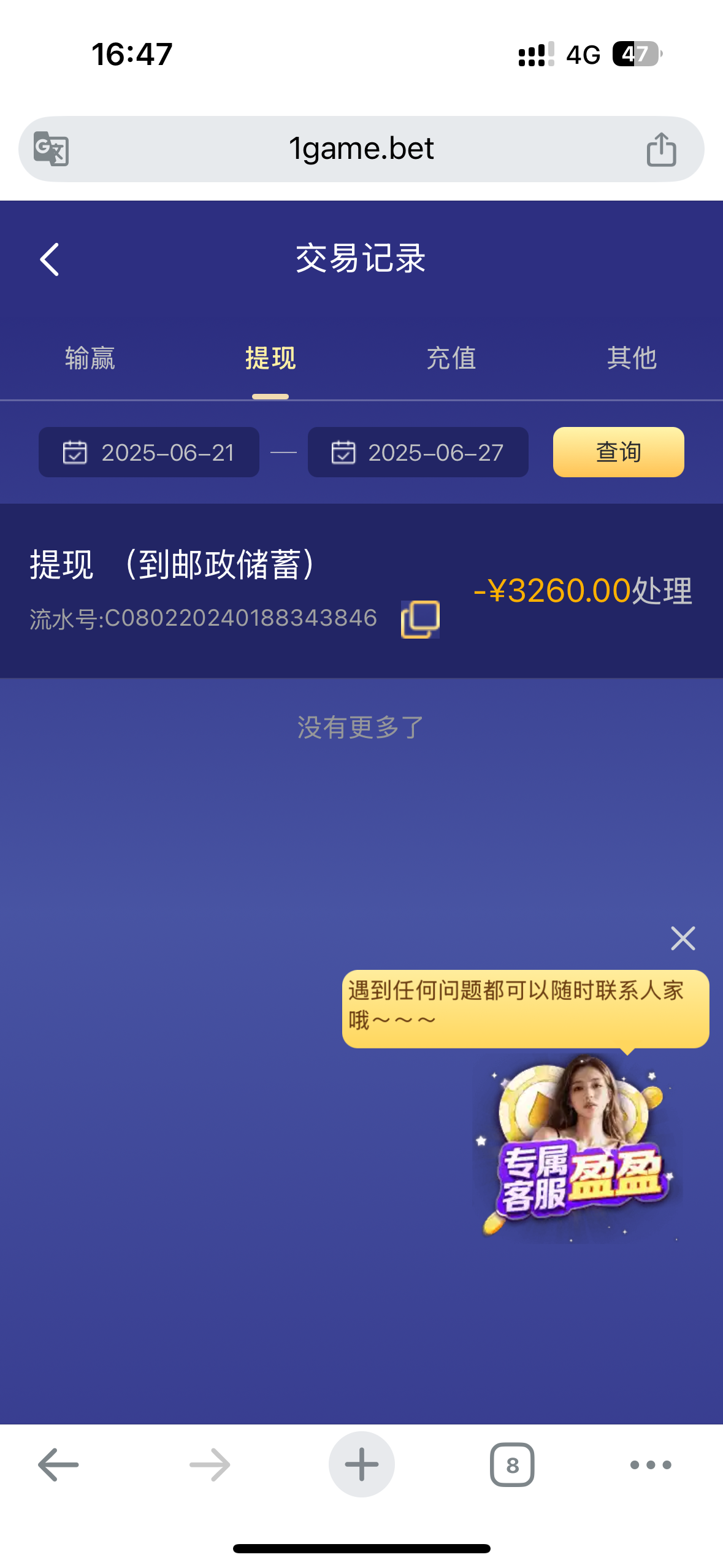This screenshot has width=723, height=1568.
Task: Switch to the 充值 tab
Action: point(451,358)
